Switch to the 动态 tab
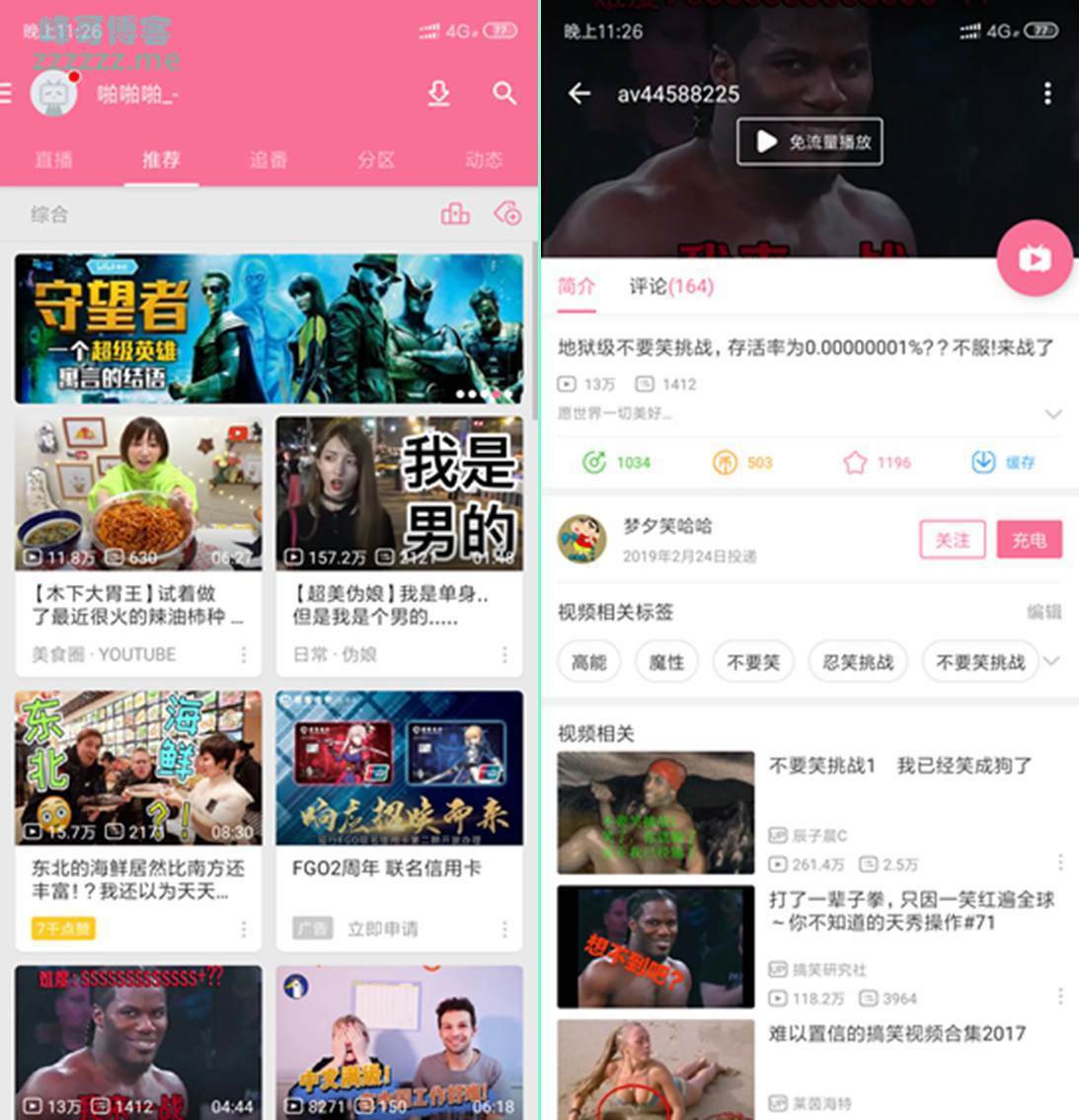1079x1120 pixels. (484, 160)
